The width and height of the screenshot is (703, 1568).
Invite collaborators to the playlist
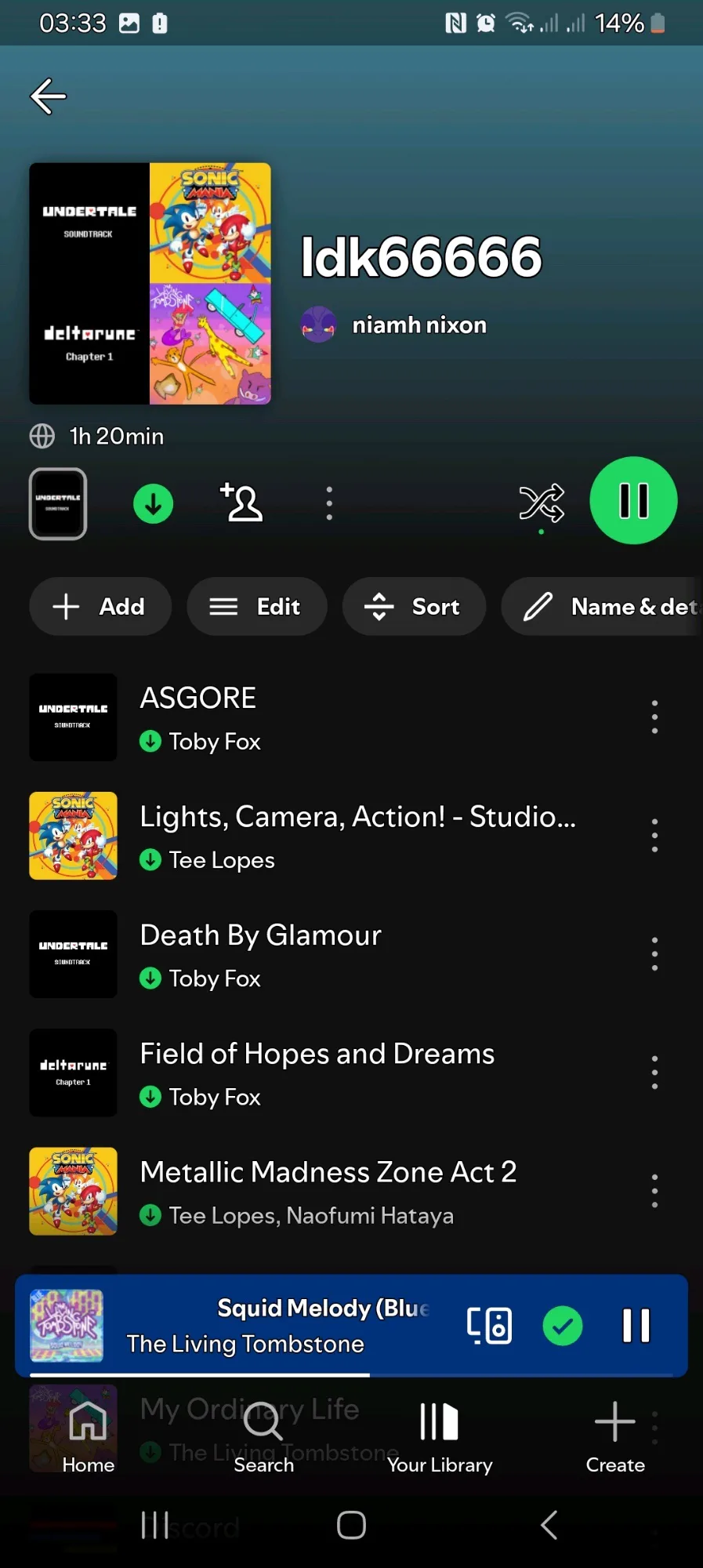241,503
